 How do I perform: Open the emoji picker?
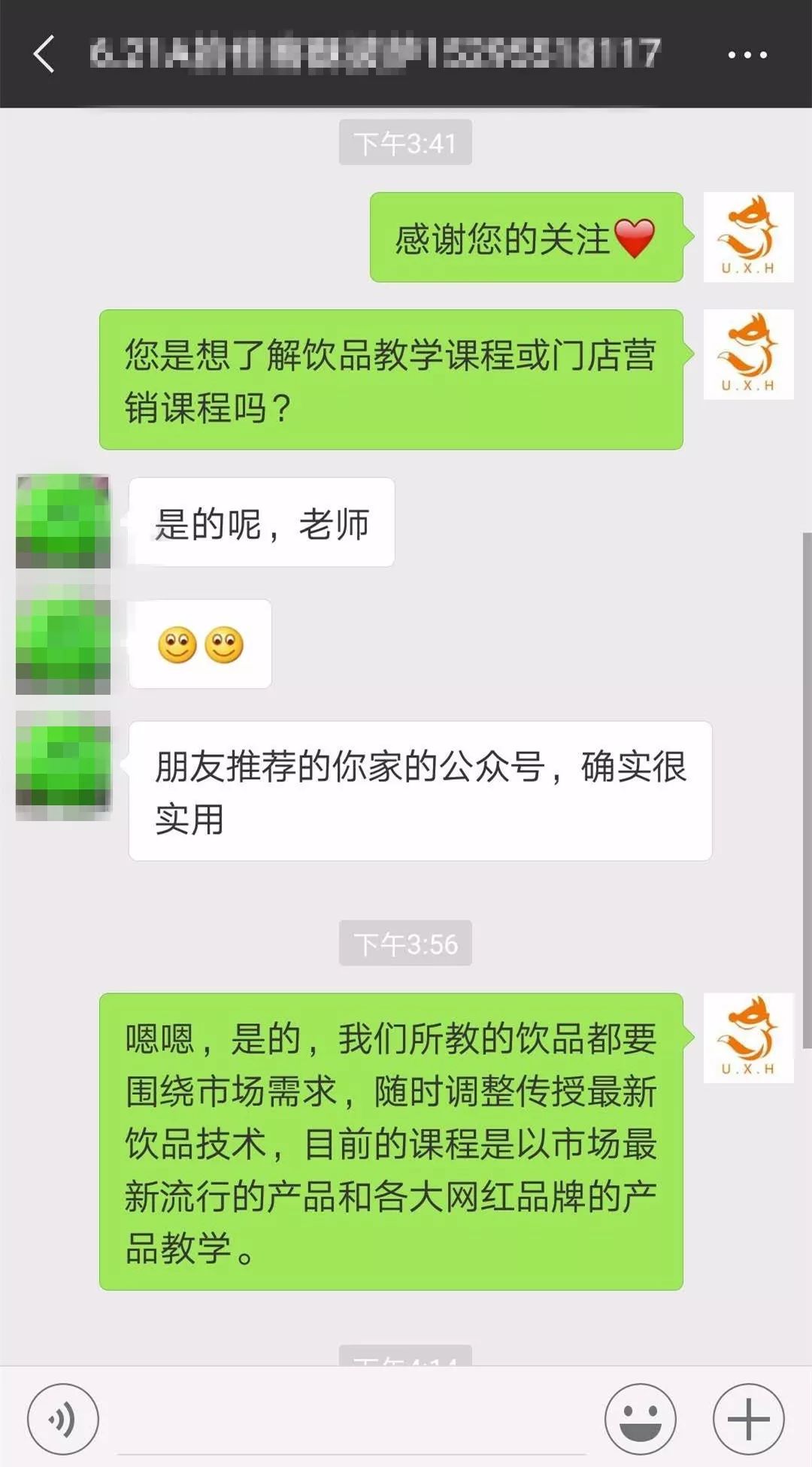(x=640, y=1418)
